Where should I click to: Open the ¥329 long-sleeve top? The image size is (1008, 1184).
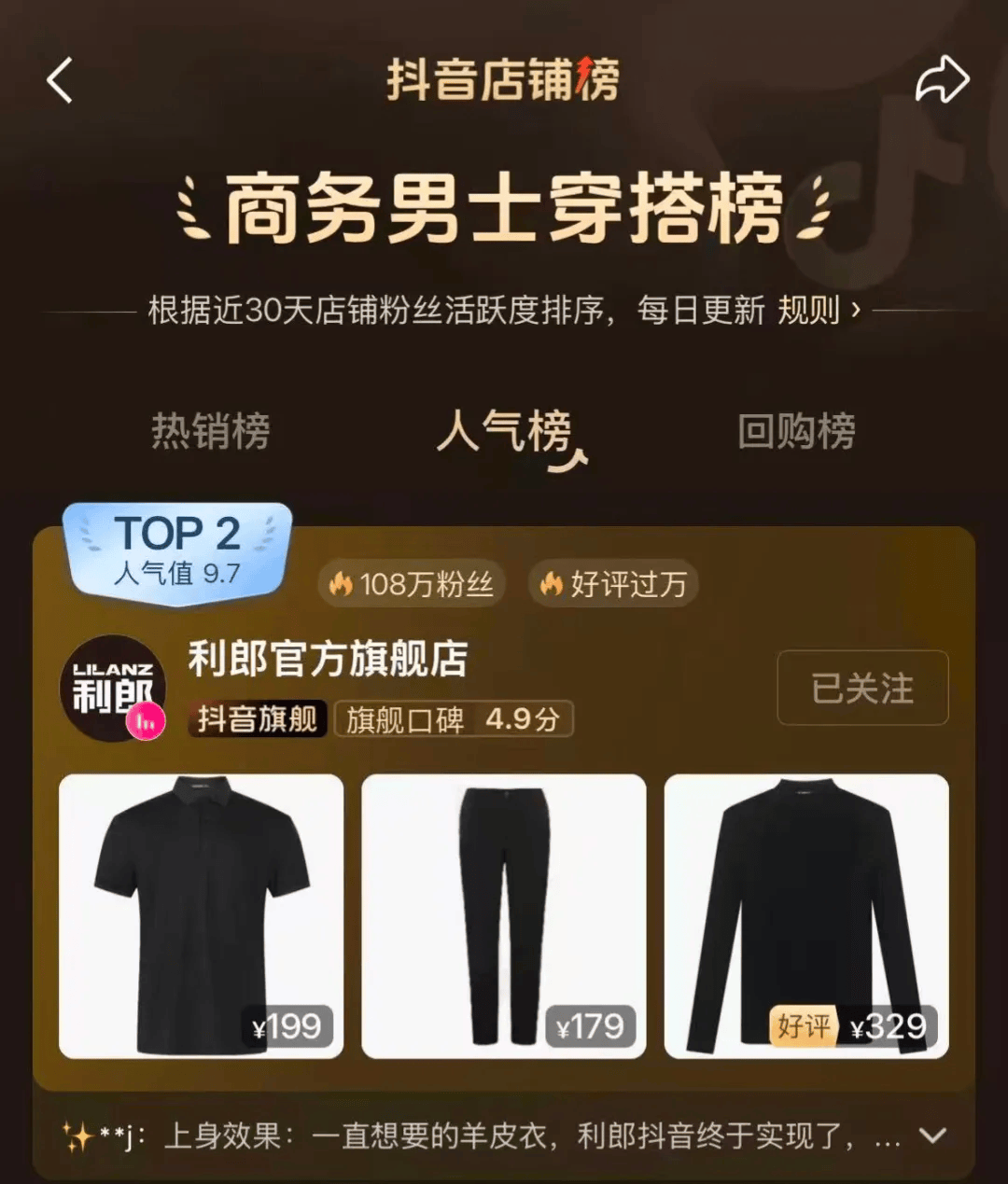(805, 916)
